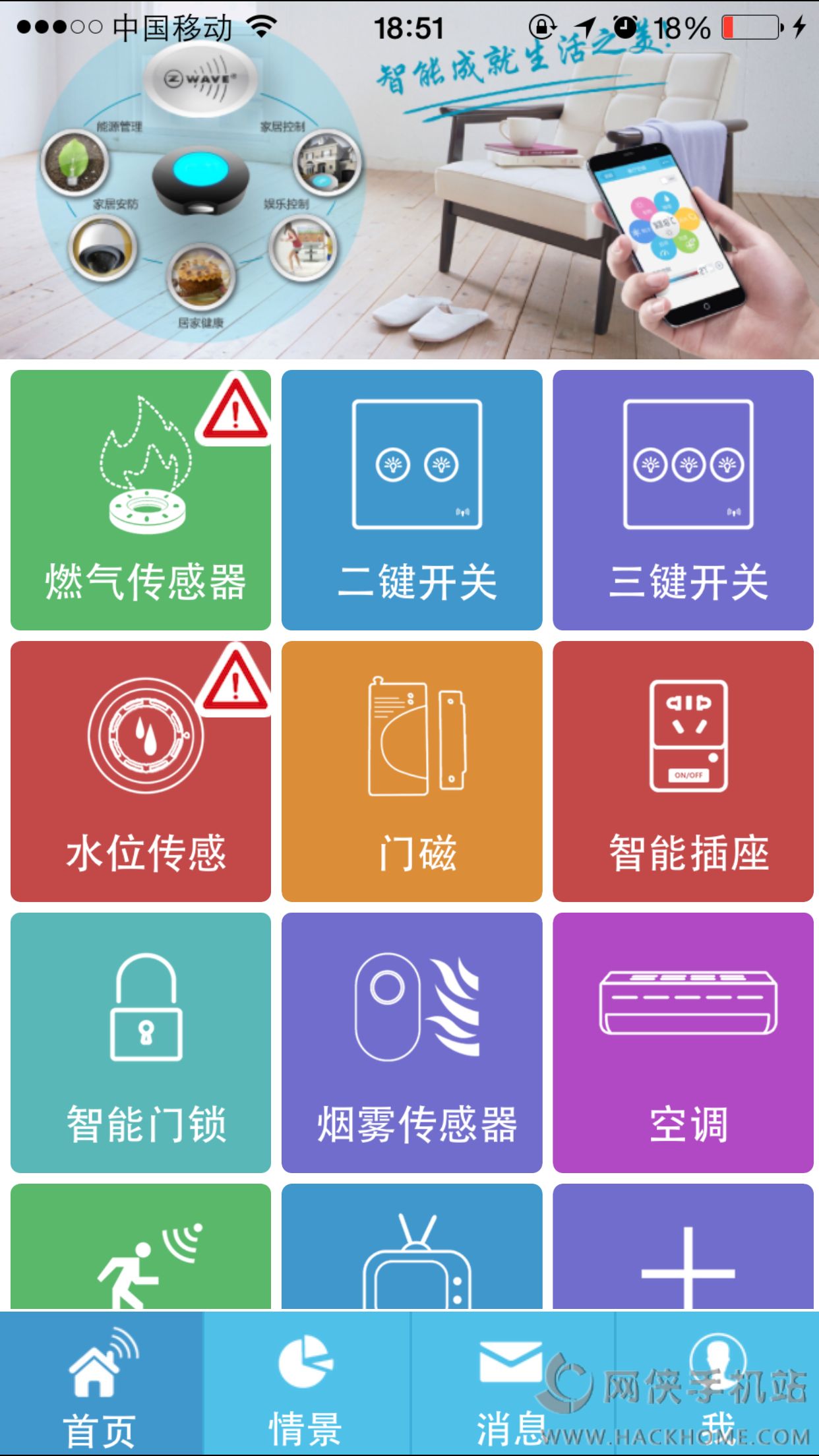Open the 三键开关 three-key switch tile
819x1456 pixels.
point(682,500)
